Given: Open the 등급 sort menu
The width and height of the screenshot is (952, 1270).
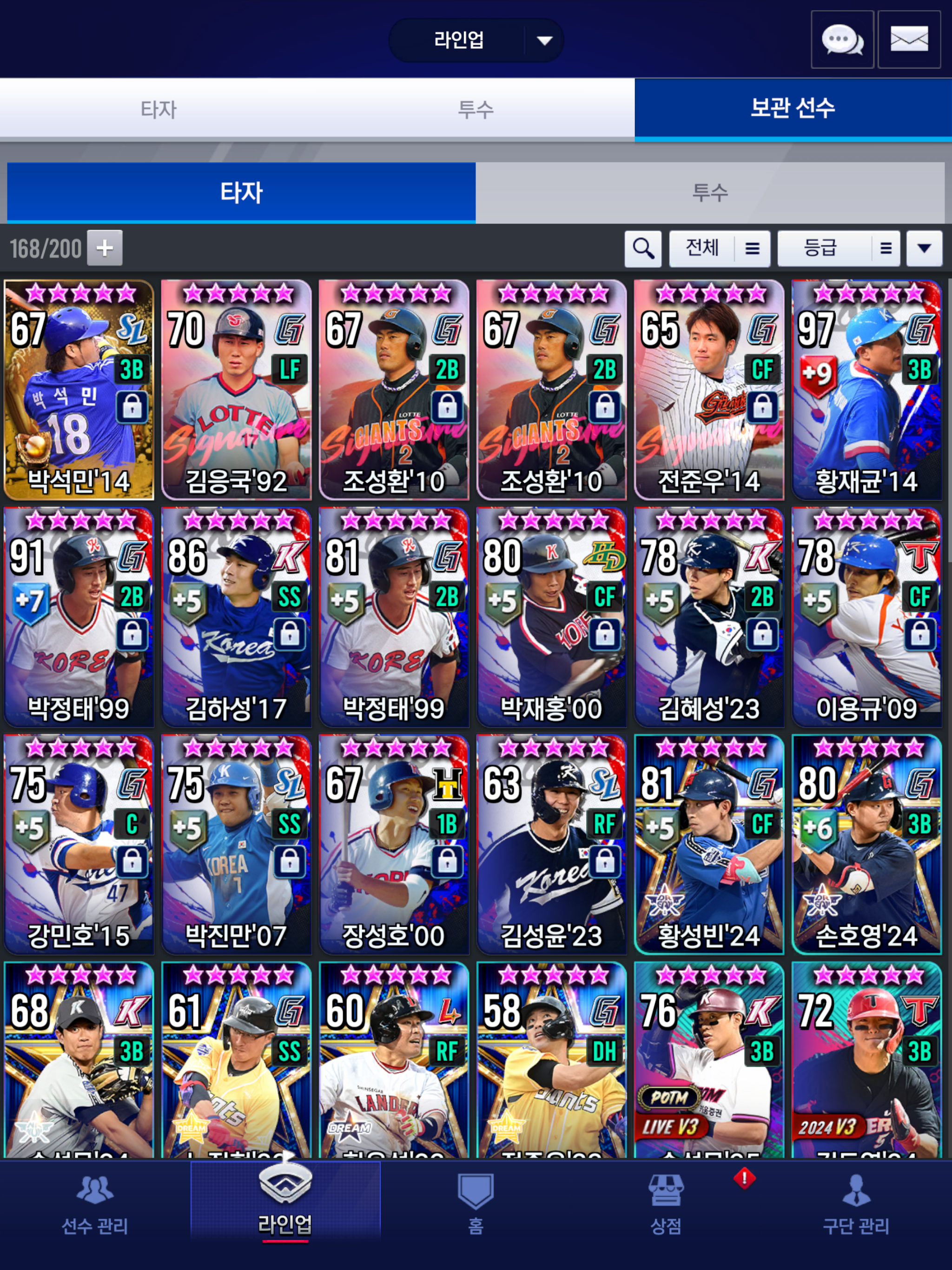Looking at the screenshot, I should coord(838,249).
